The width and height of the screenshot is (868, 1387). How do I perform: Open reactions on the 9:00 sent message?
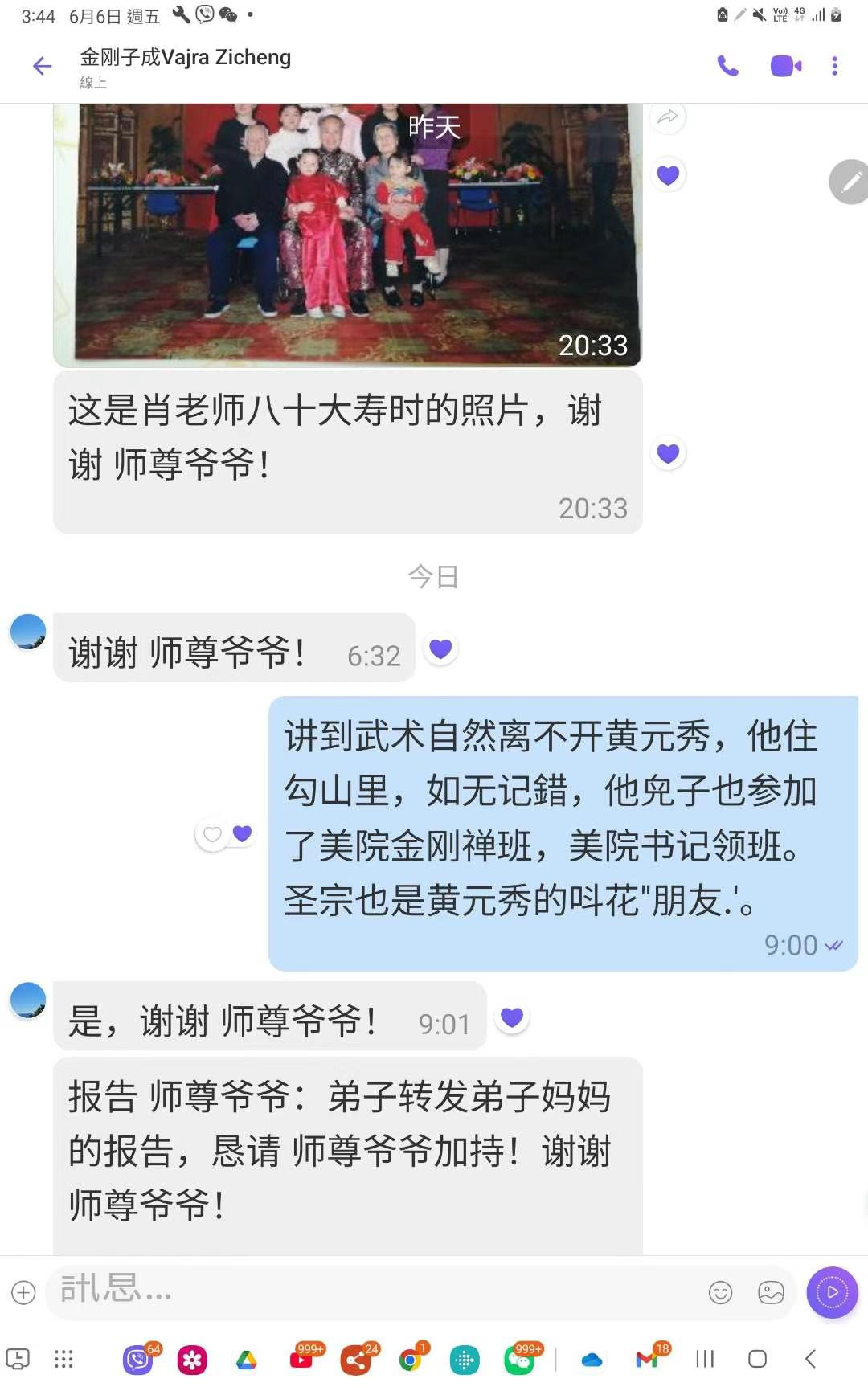tap(213, 835)
